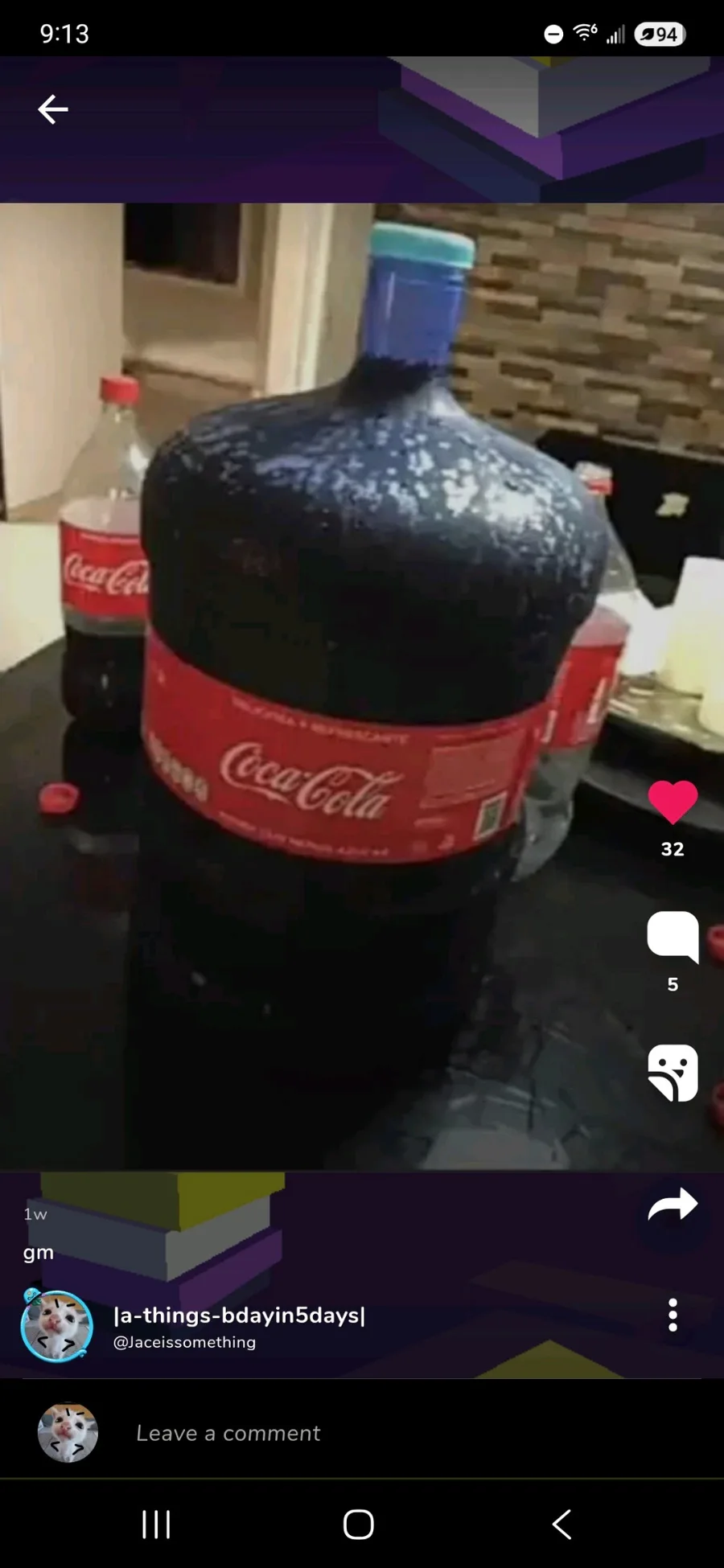
Task: Go back using the top arrow
Action: (53, 109)
